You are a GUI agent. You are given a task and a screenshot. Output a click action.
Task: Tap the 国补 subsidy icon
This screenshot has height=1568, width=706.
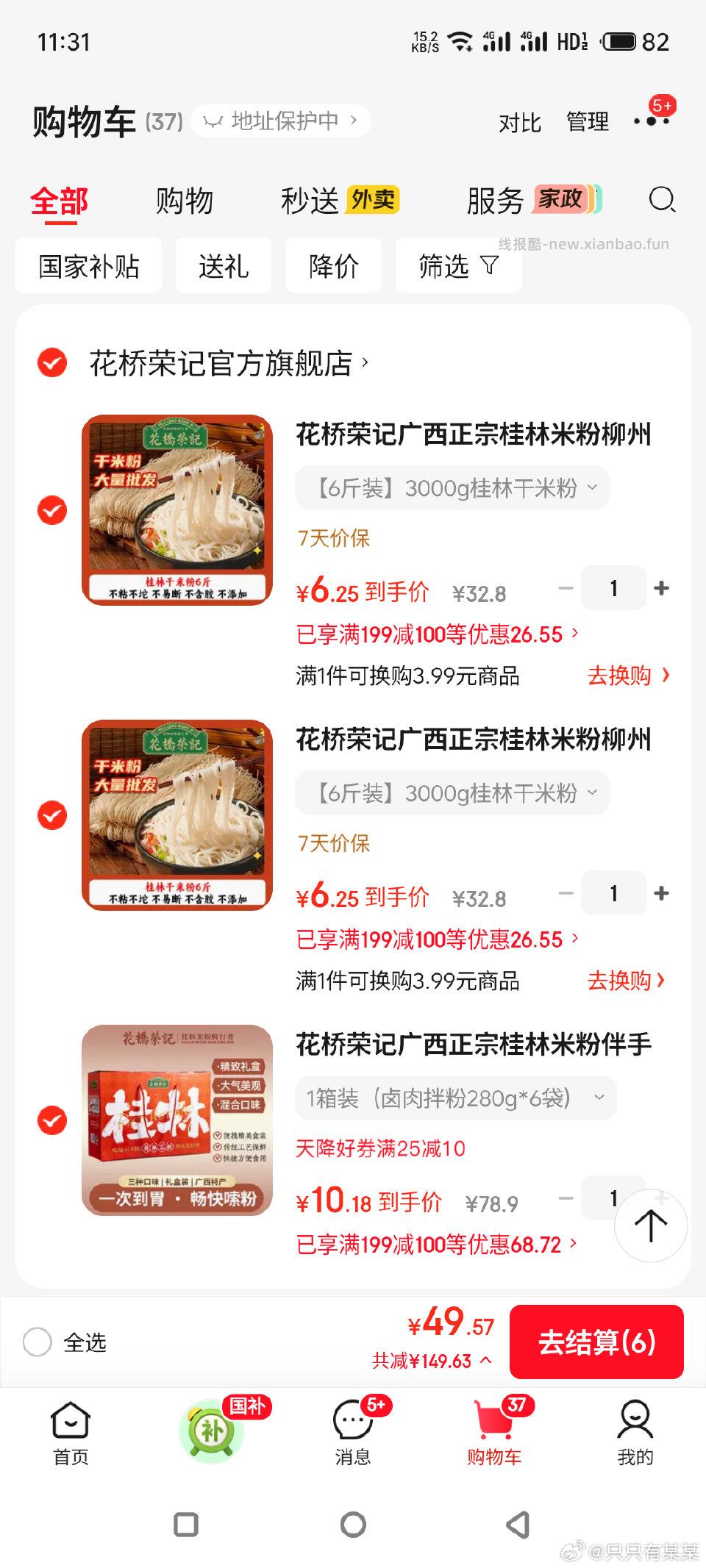[x=211, y=1429]
